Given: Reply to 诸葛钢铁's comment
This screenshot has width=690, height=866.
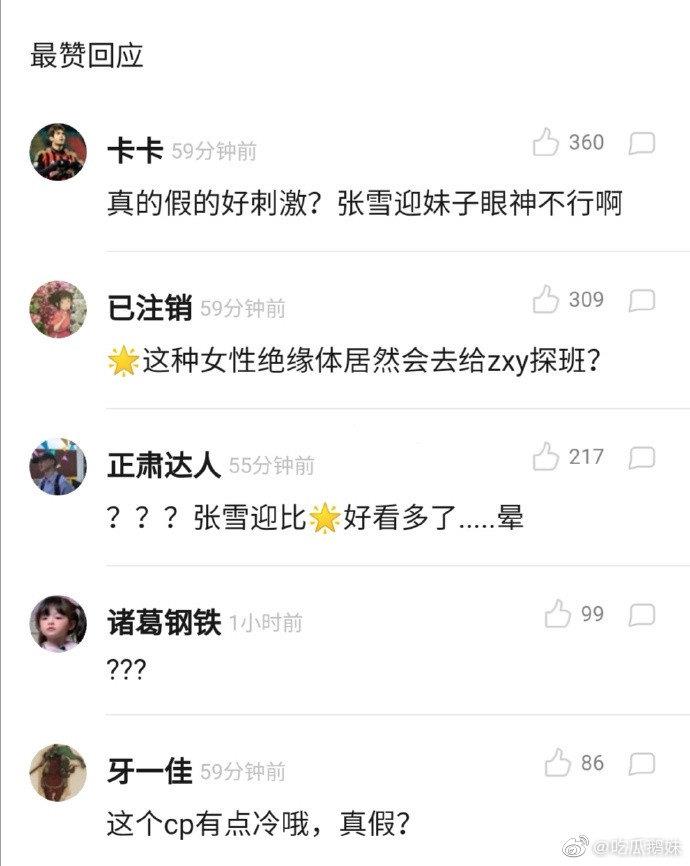Looking at the screenshot, I should pyautogui.click(x=641, y=615).
